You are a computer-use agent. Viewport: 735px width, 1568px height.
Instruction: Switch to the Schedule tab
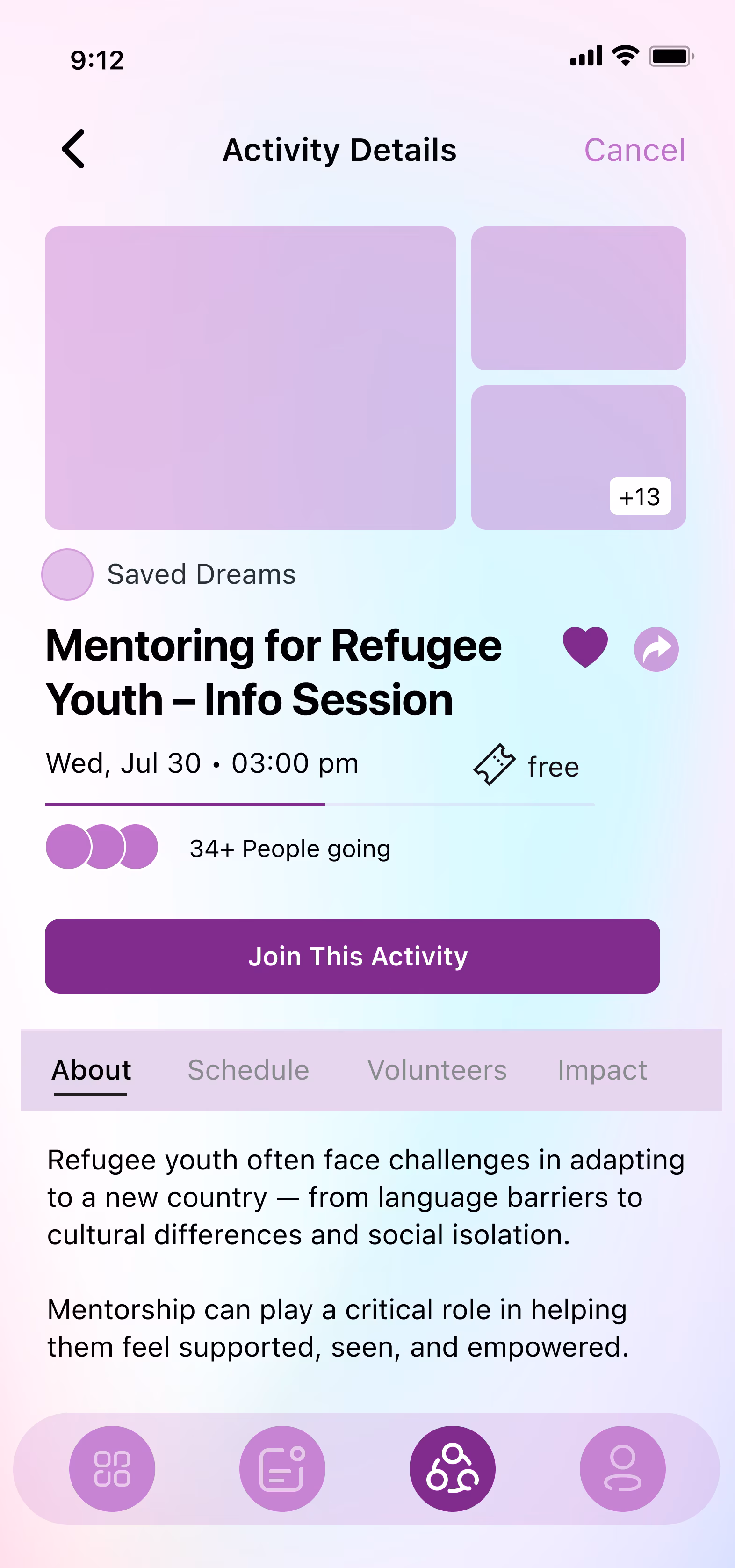point(248,1069)
